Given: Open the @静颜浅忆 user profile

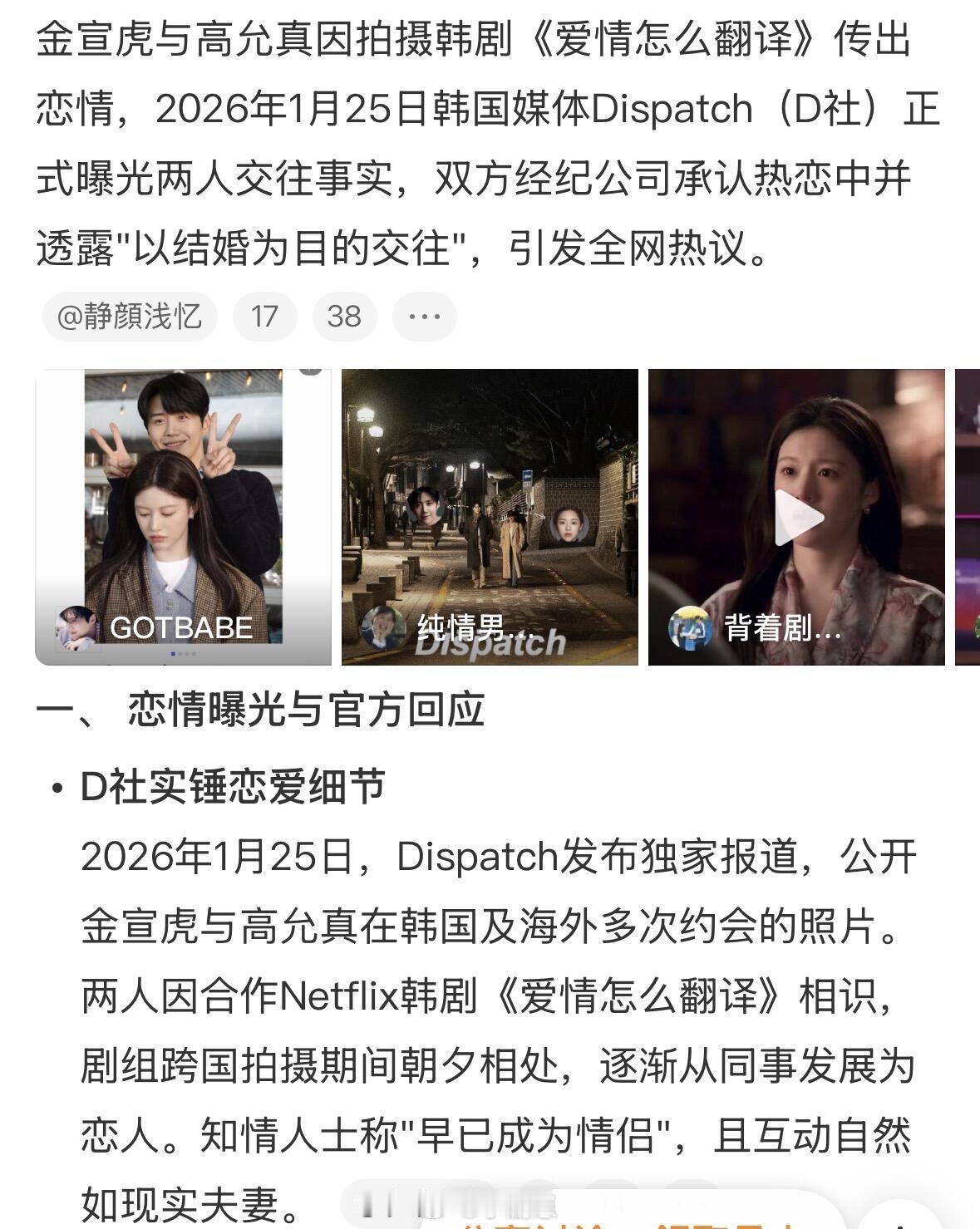Looking at the screenshot, I should 129,317.
